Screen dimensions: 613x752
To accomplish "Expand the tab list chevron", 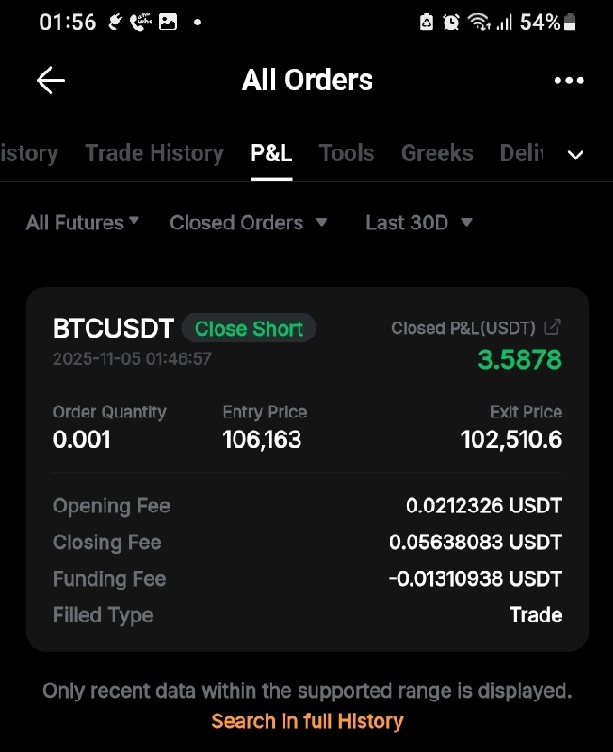I will pos(575,154).
